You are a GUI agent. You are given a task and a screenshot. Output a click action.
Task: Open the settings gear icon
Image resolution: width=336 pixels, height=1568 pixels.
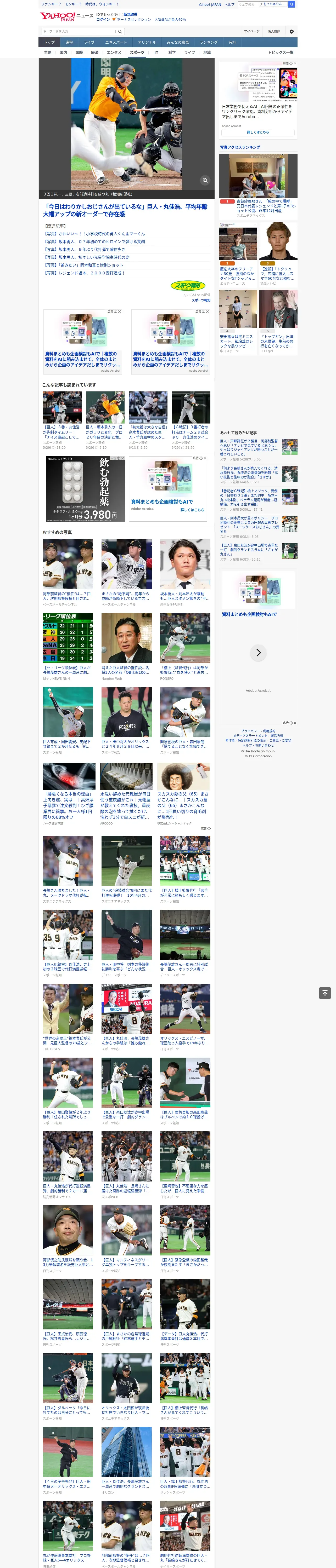click(x=292, y=31)
